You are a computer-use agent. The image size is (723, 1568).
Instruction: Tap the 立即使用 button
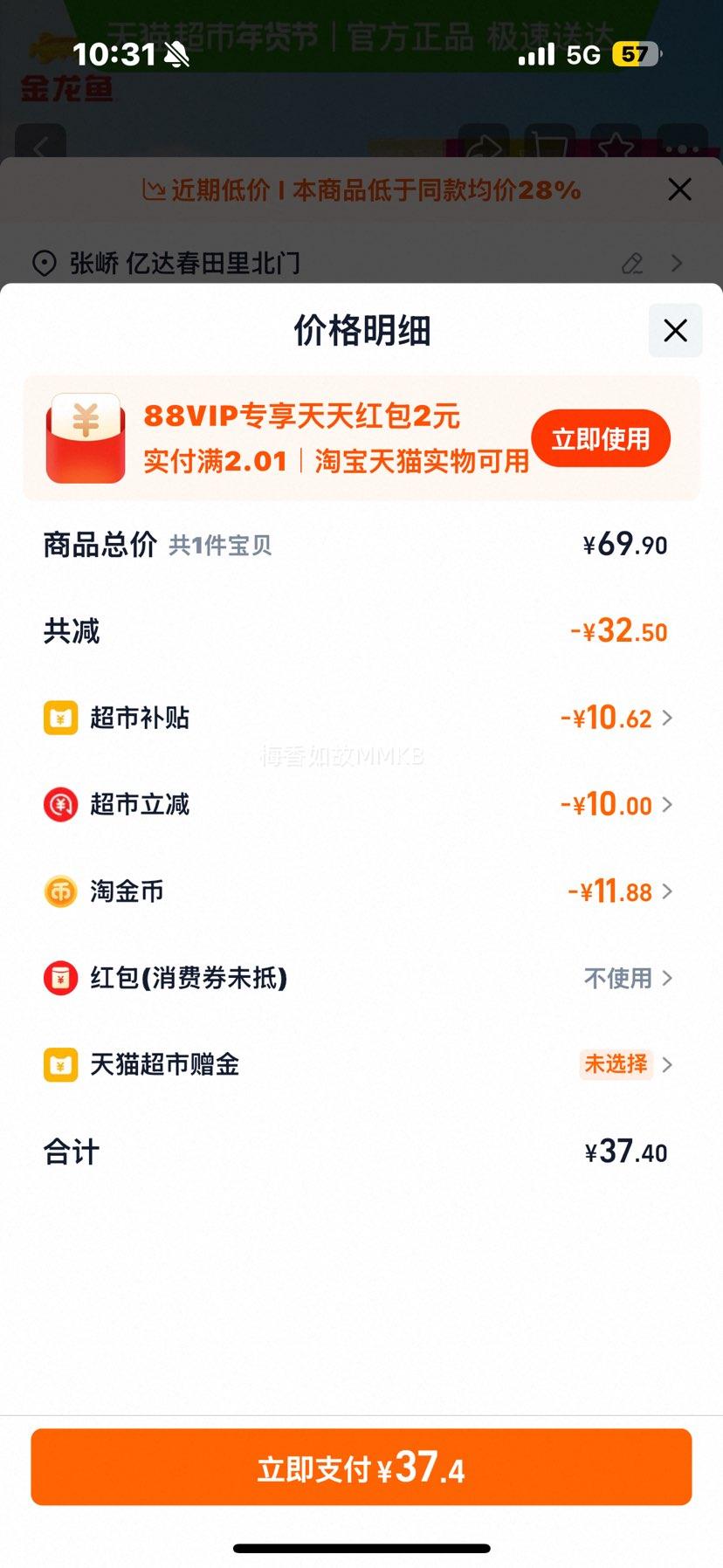[x=600, y=438]
